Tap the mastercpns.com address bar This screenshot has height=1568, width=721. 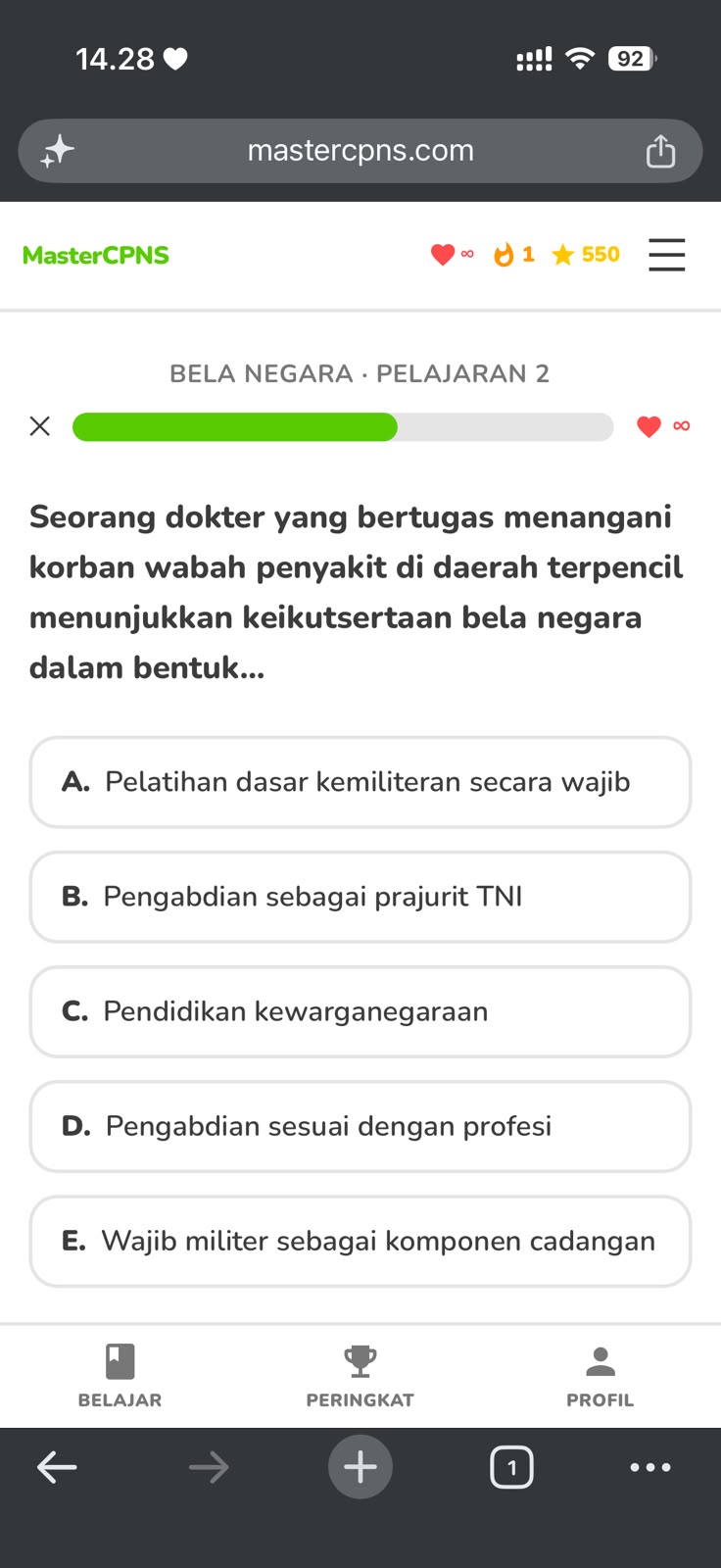360,151
